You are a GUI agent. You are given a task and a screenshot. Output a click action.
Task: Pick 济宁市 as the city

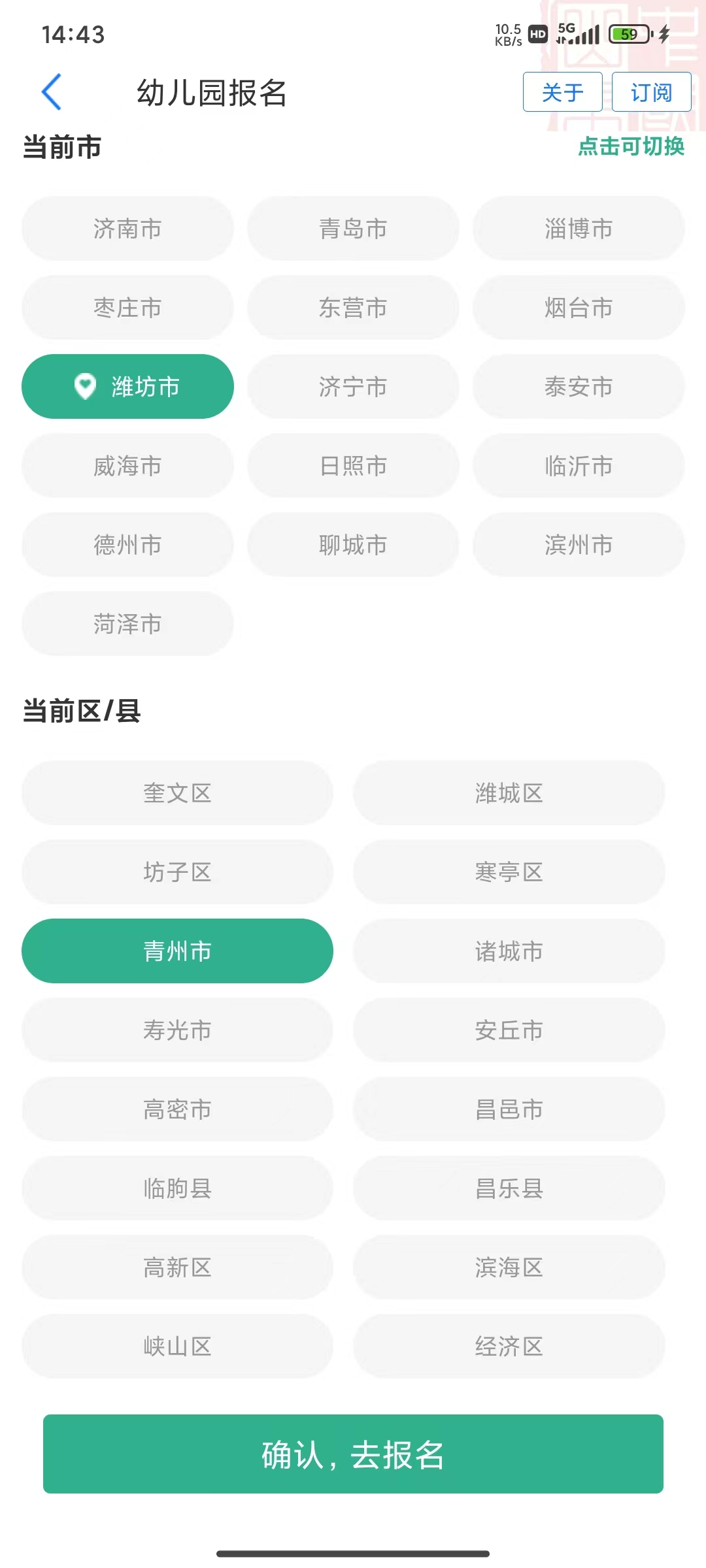click(353, 387)
